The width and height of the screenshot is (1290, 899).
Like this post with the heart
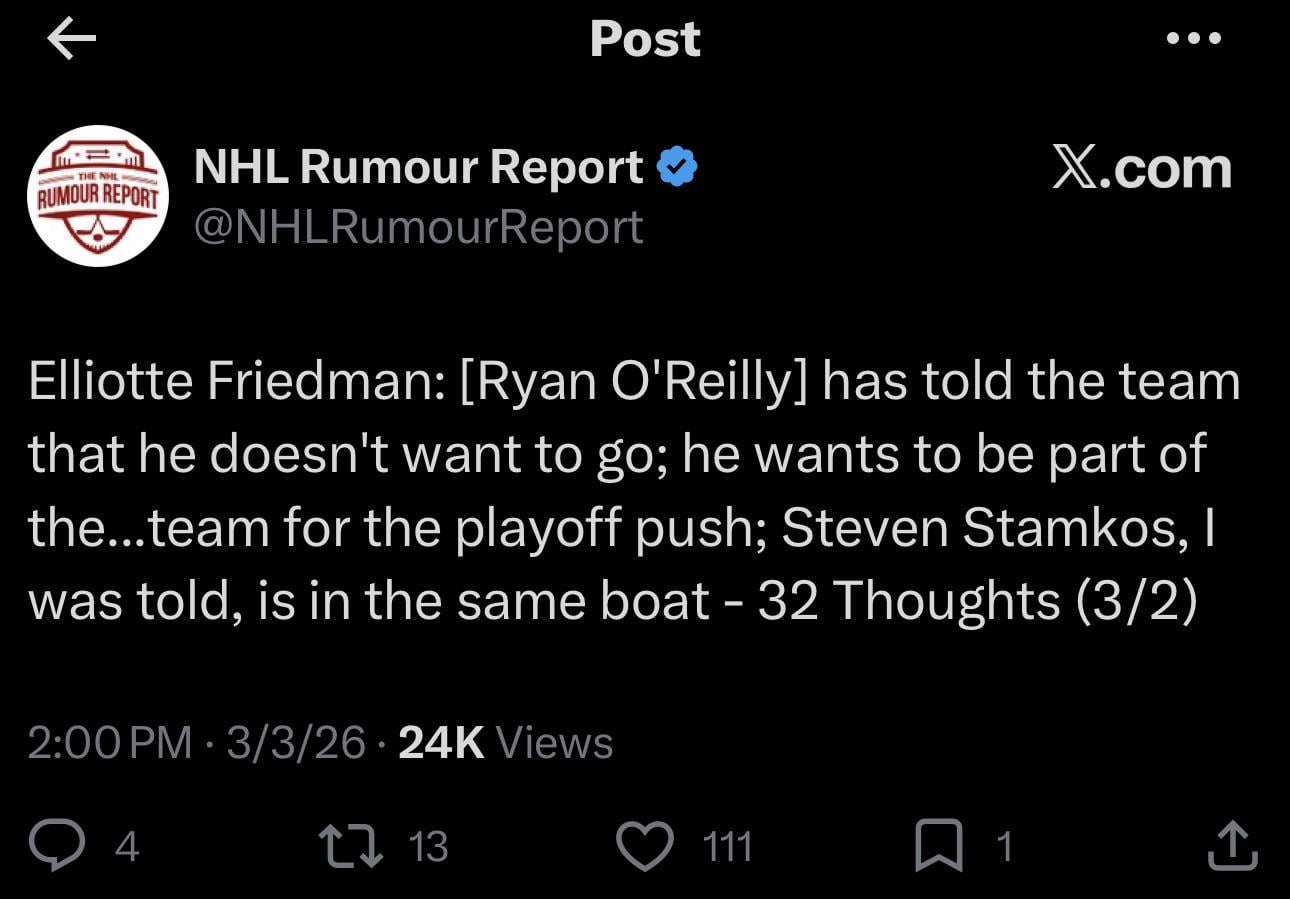[x=646, y=847]
